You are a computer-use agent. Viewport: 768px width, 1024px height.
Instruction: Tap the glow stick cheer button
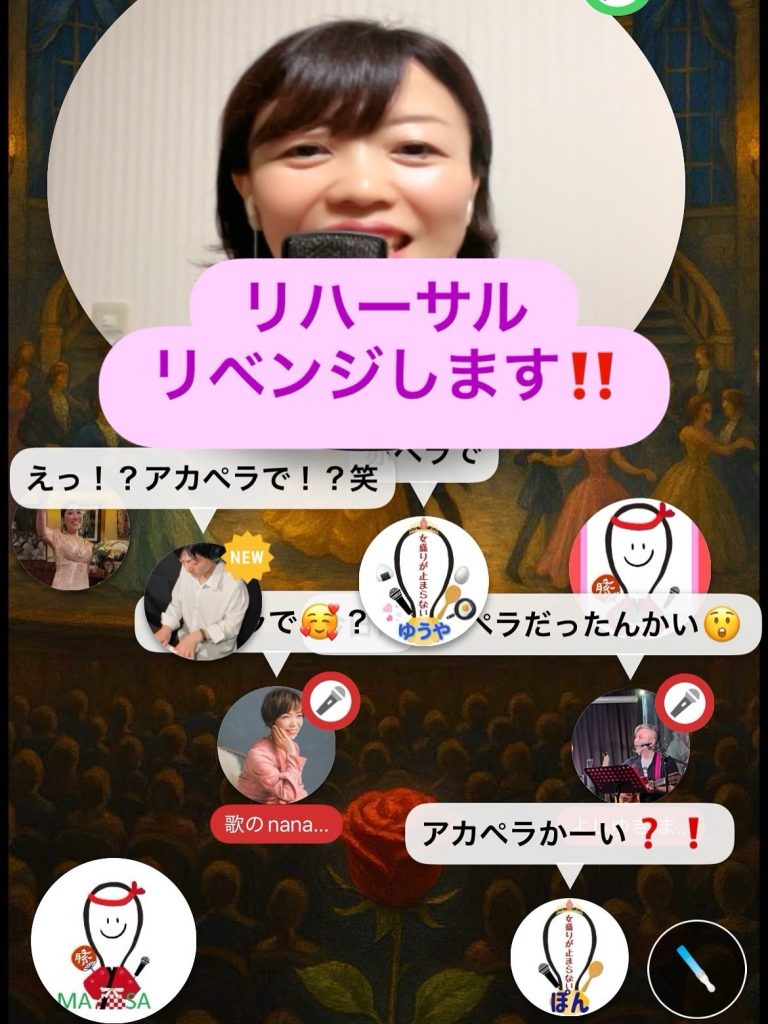[x=697, y=969]
